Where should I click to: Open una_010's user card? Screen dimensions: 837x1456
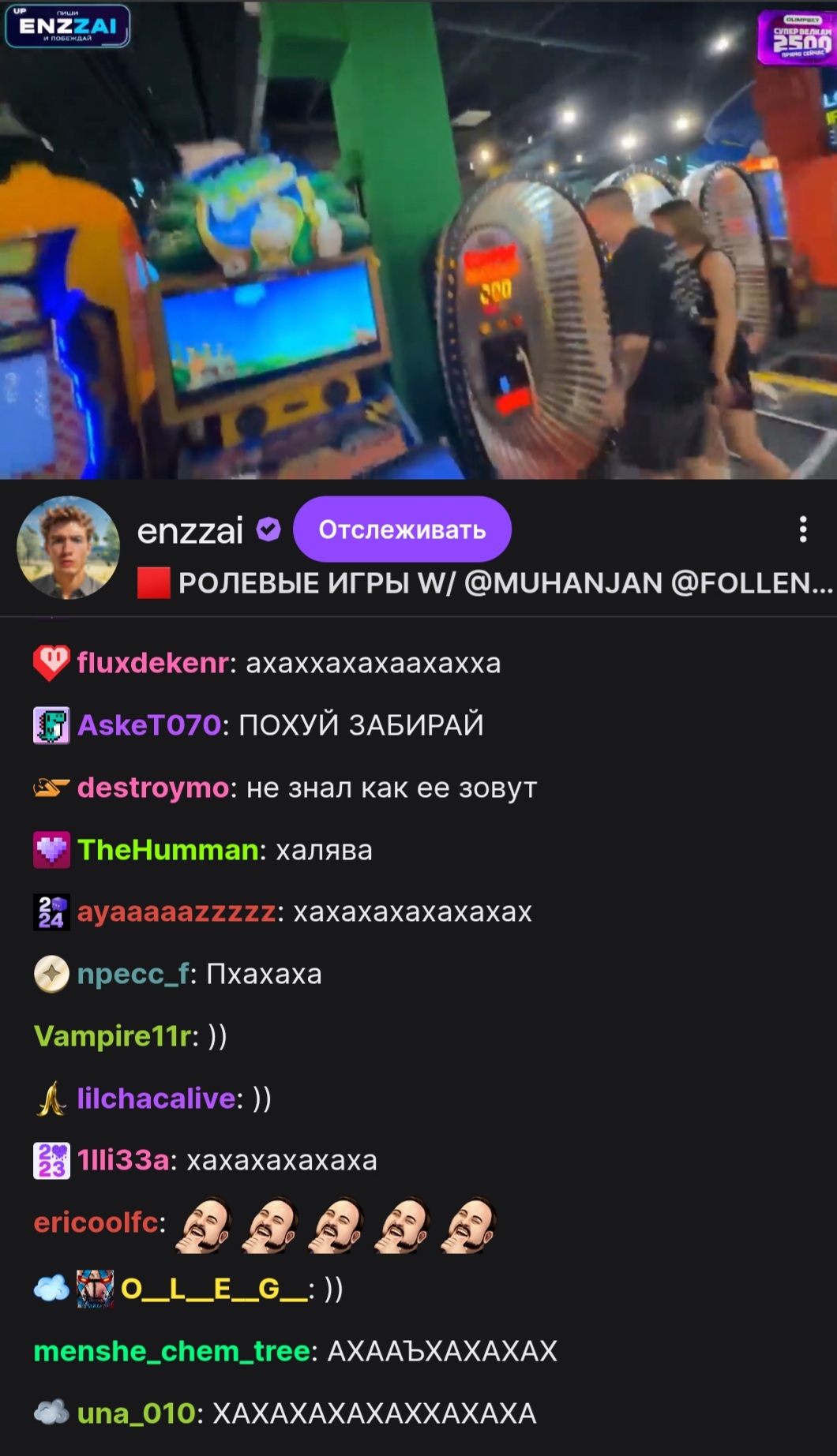pyautogui.click(x=136, y=1413)
